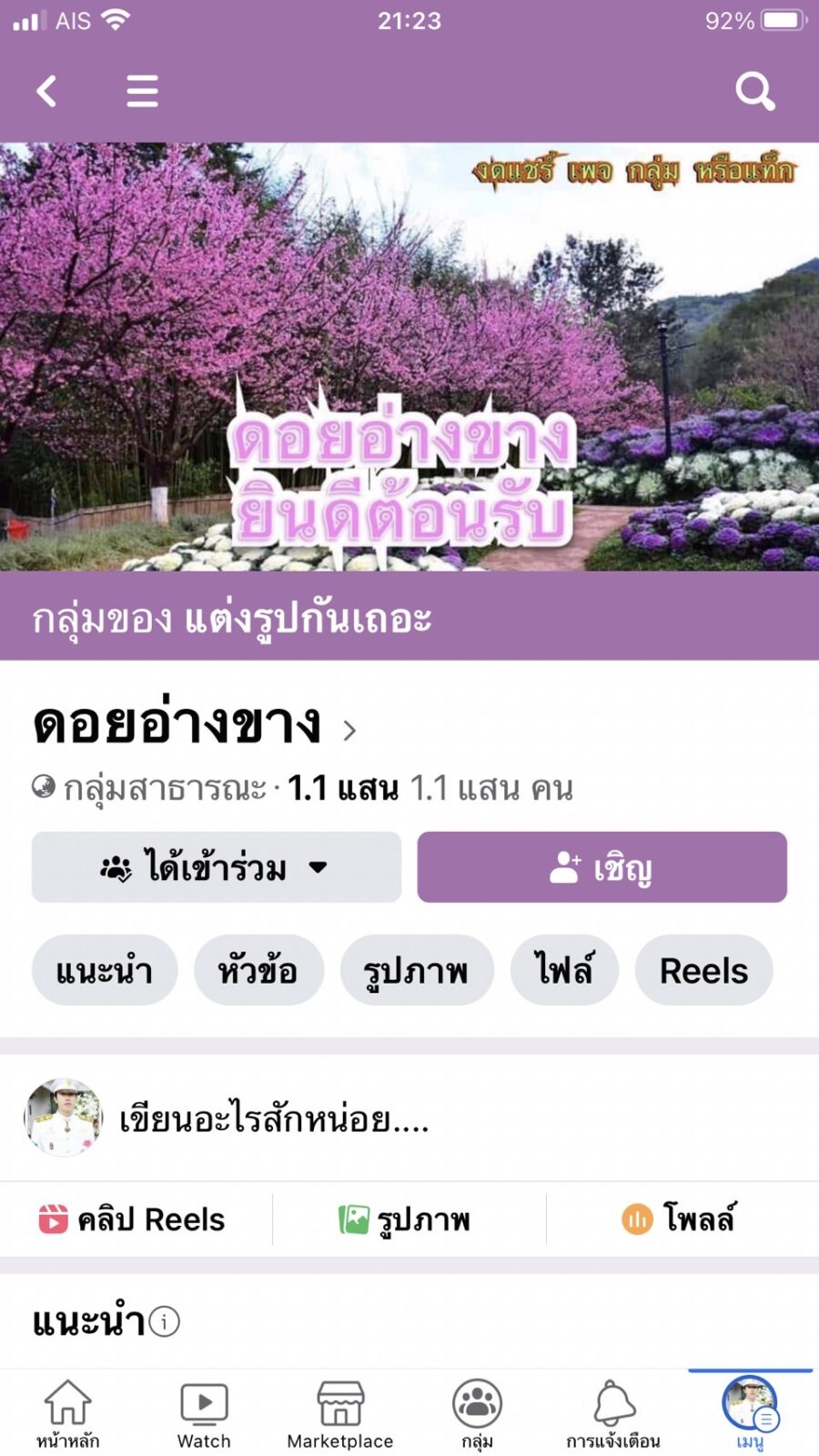Select the แนะนำ chip
819x1456 pixels.
[x=104, y=970]
